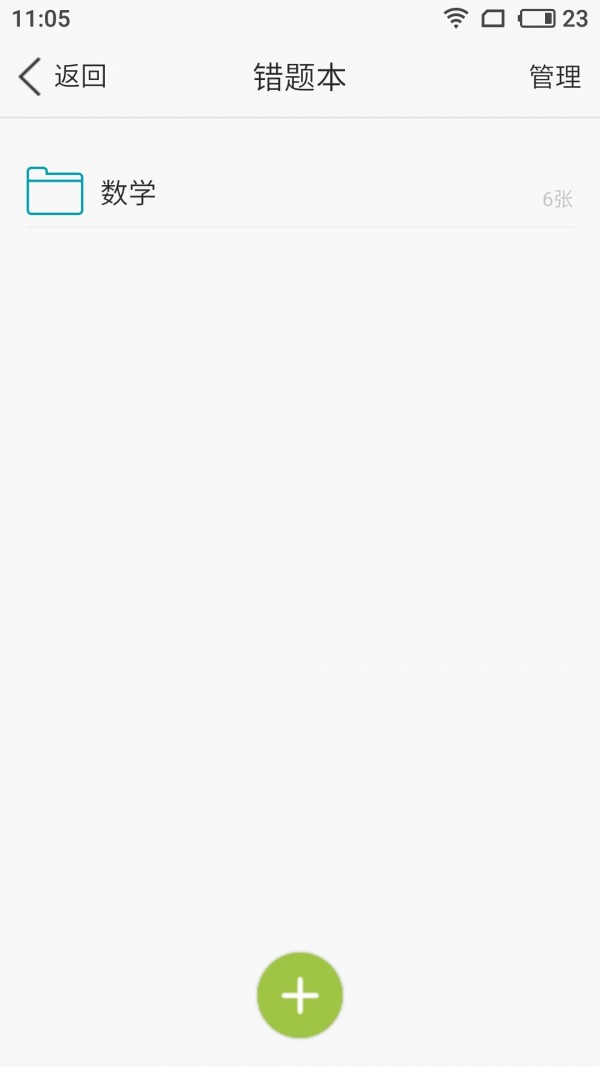This screenshot has width=600, height=1067.
Task: Add a new item with plus button
Action: click(x=300, y=995)
